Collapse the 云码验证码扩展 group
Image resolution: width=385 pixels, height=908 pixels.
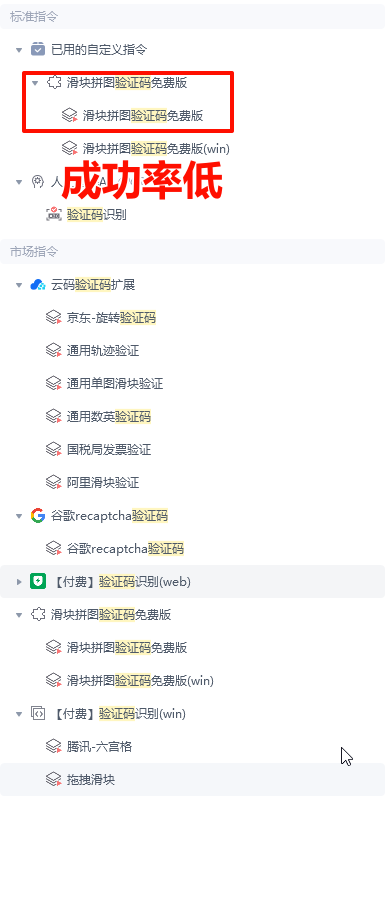click(x=19, y=285)
